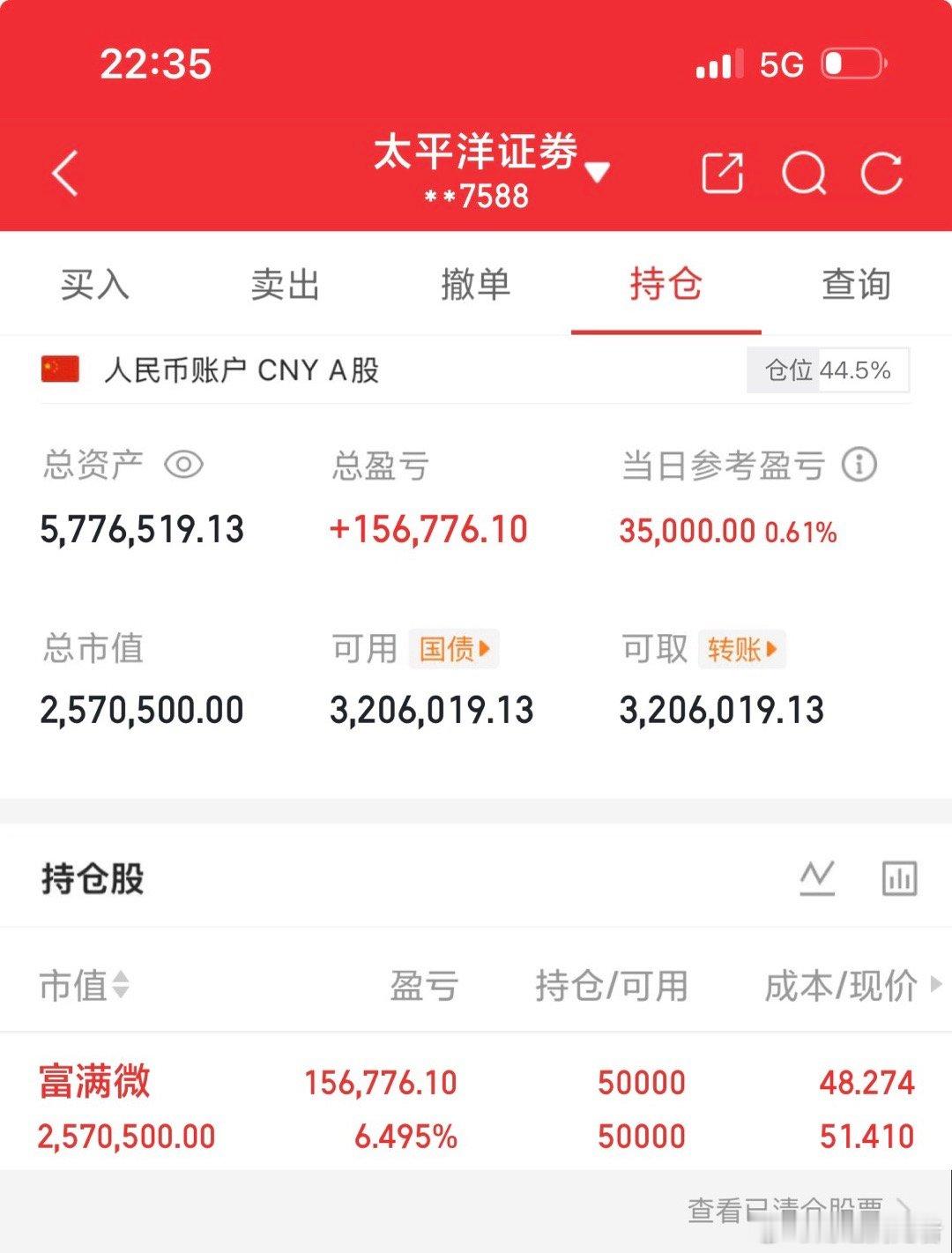Switch to the 买入 tab
The height and width of the screenshot is (1253, 952).
pyautogui.click(x=93, y=284)
